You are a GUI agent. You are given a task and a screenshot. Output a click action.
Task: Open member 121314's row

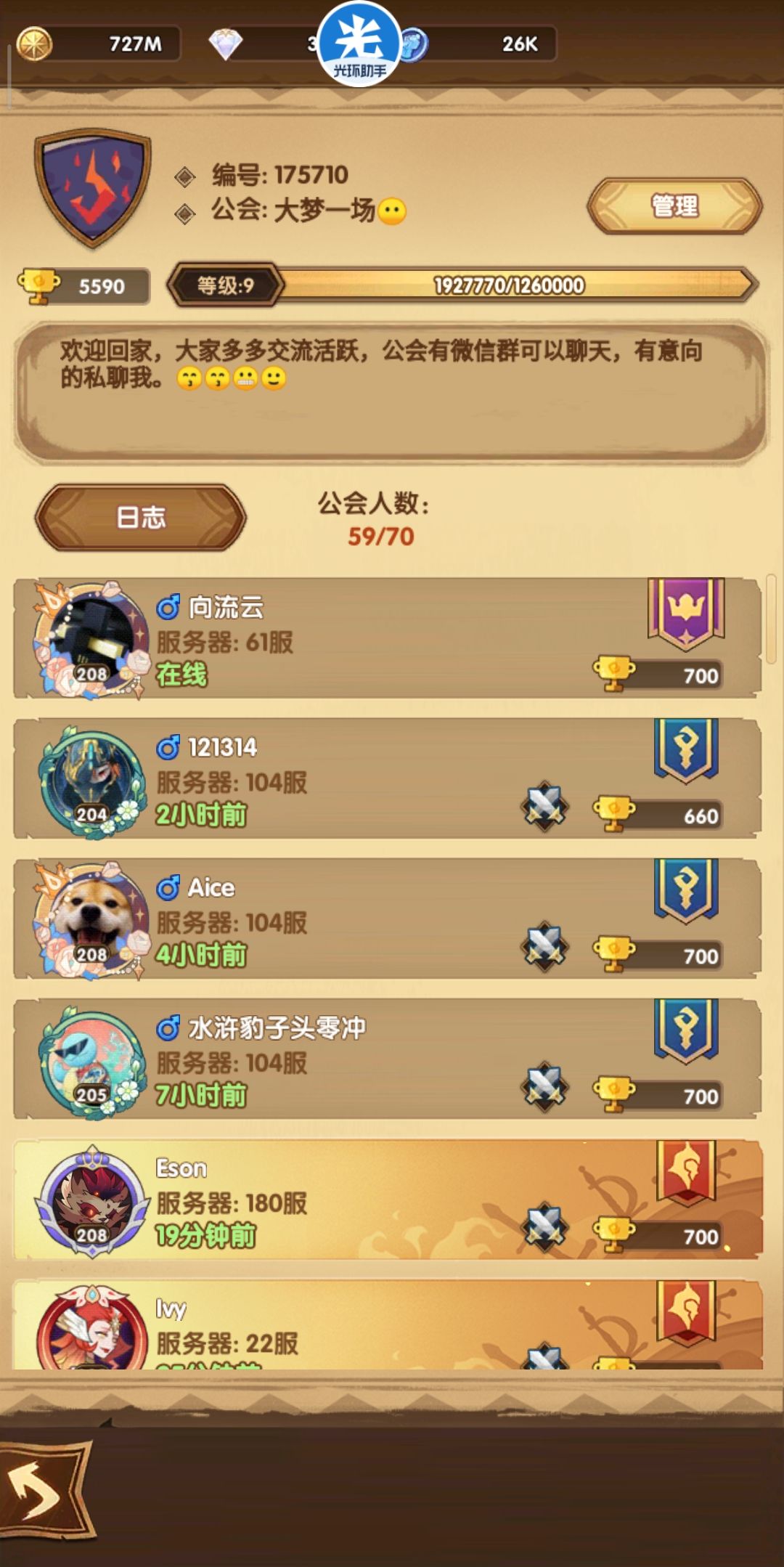(x=387, y=778)
